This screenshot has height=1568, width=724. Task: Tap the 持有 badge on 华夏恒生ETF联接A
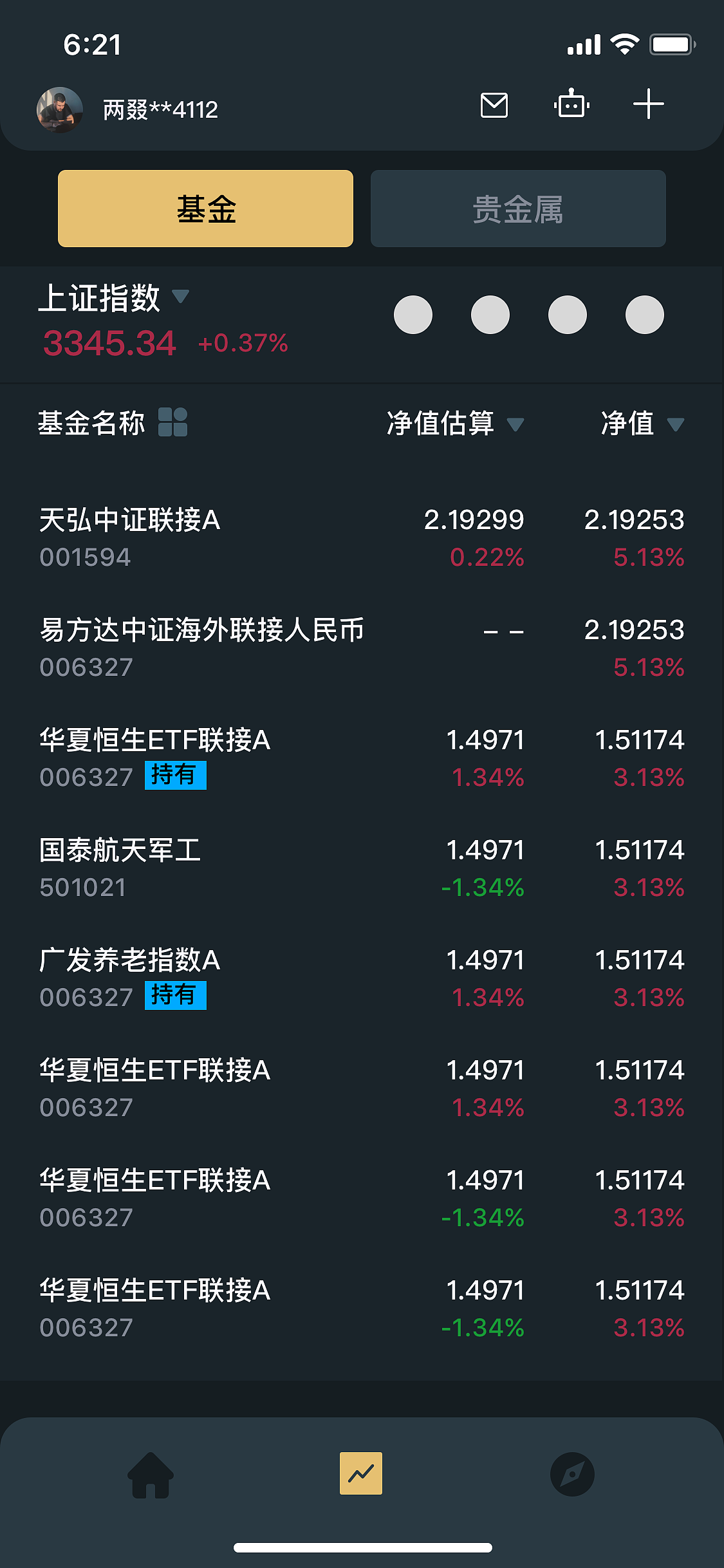(x=176, y=778)
